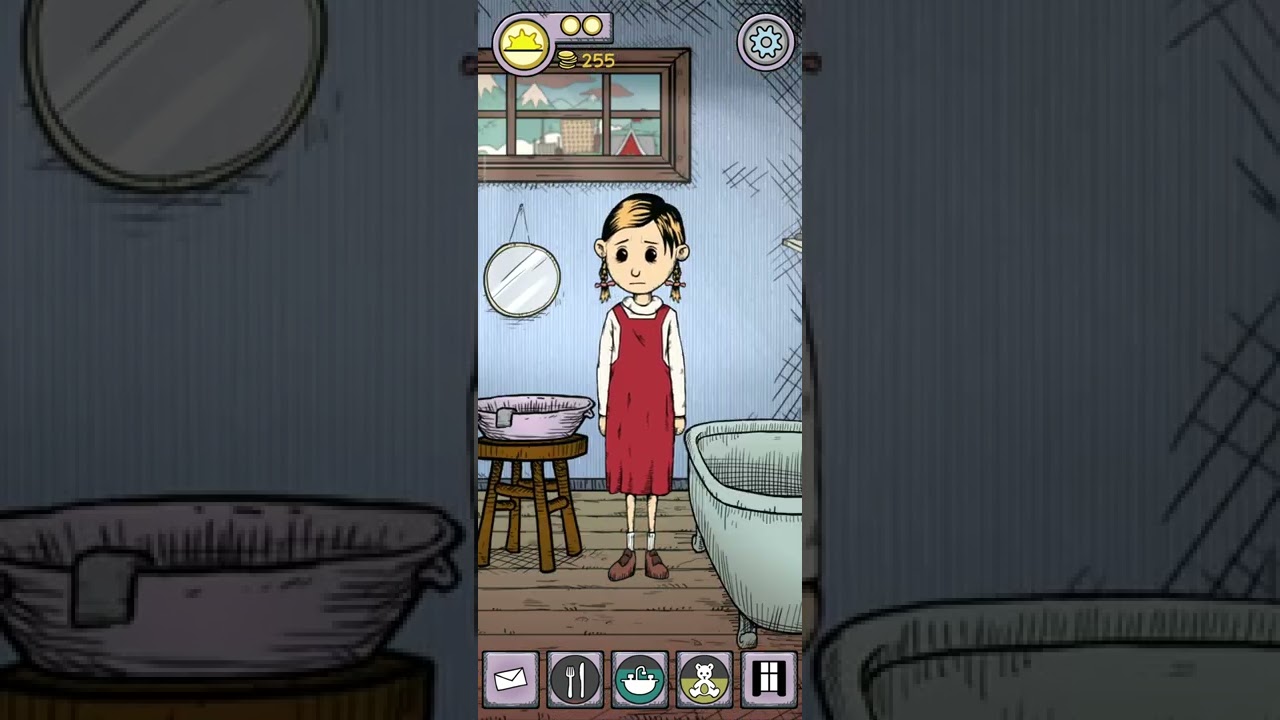Tap the sun time-of-day badge
1280x720 pixels.
(521, 43)
